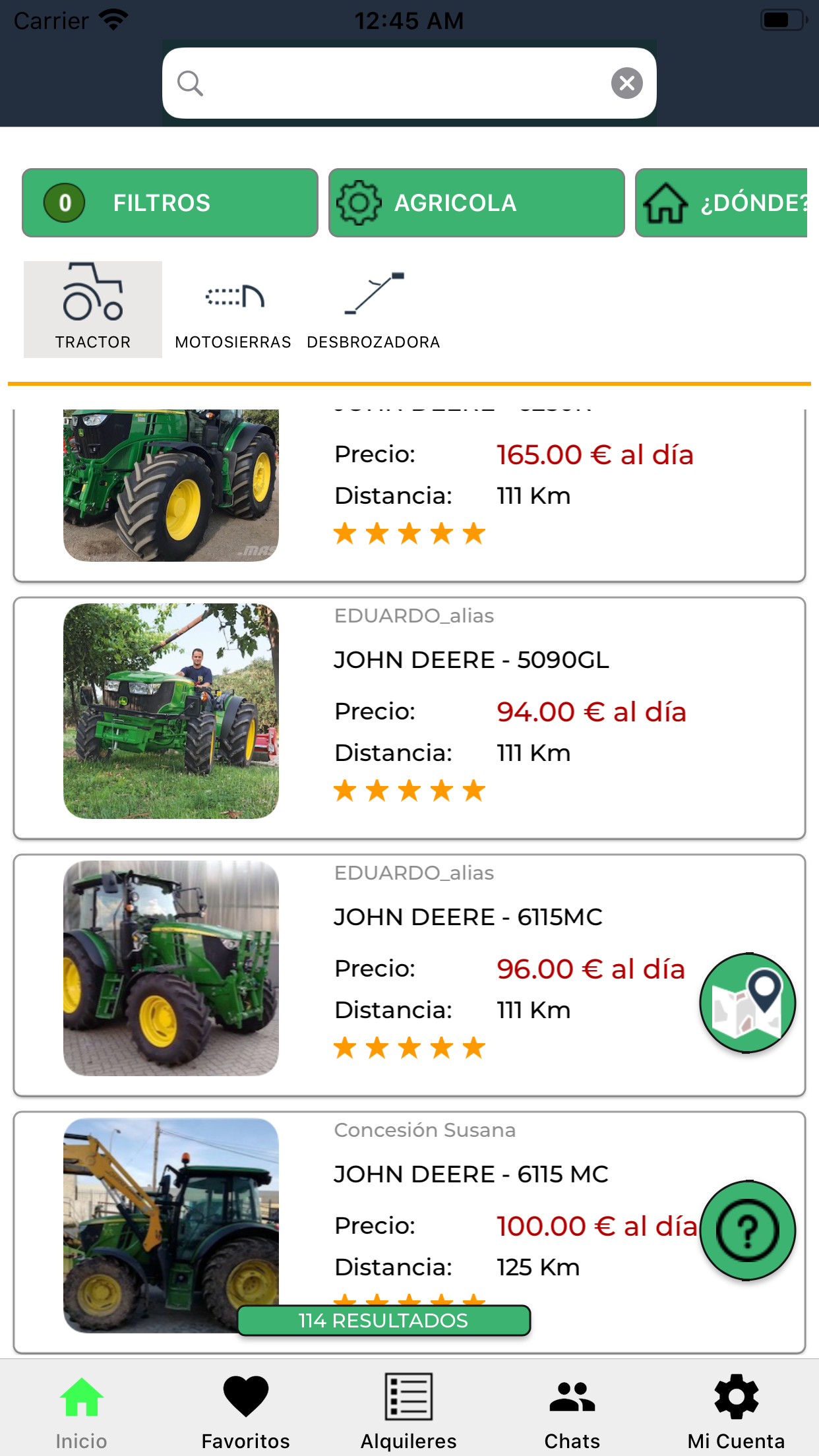Switch to the MOTOSIERRAS category

[233, 309]
